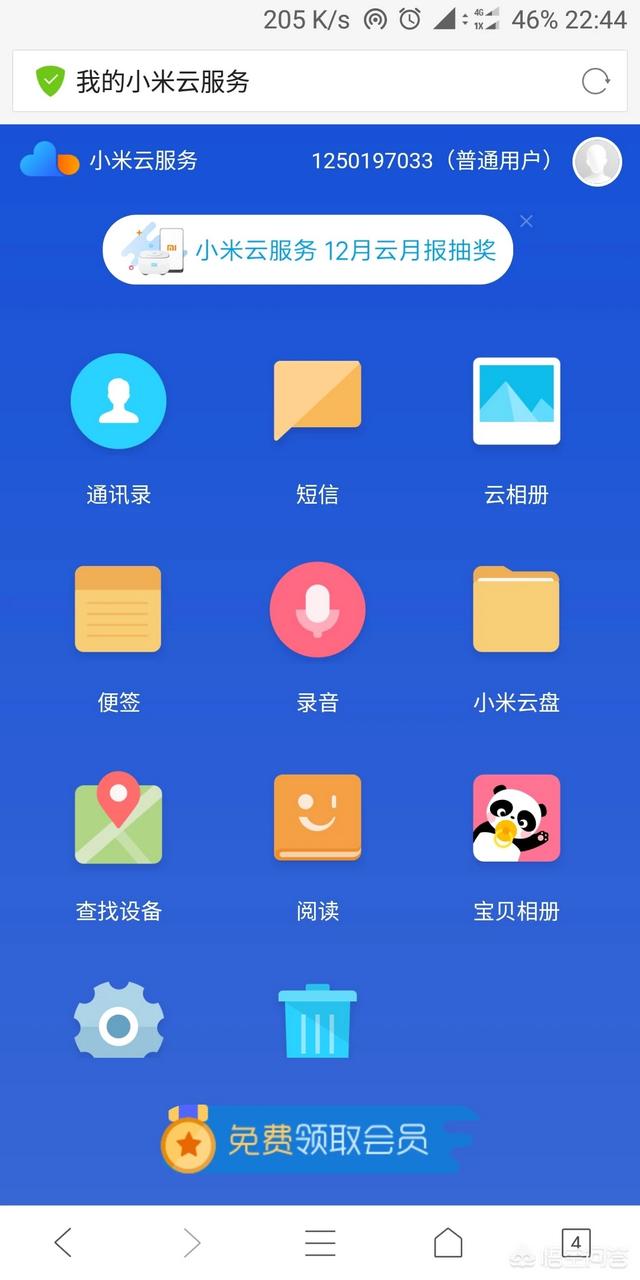Open 阅读 reading
Viewport: 640px width, 1280px height.
(317, 818)
